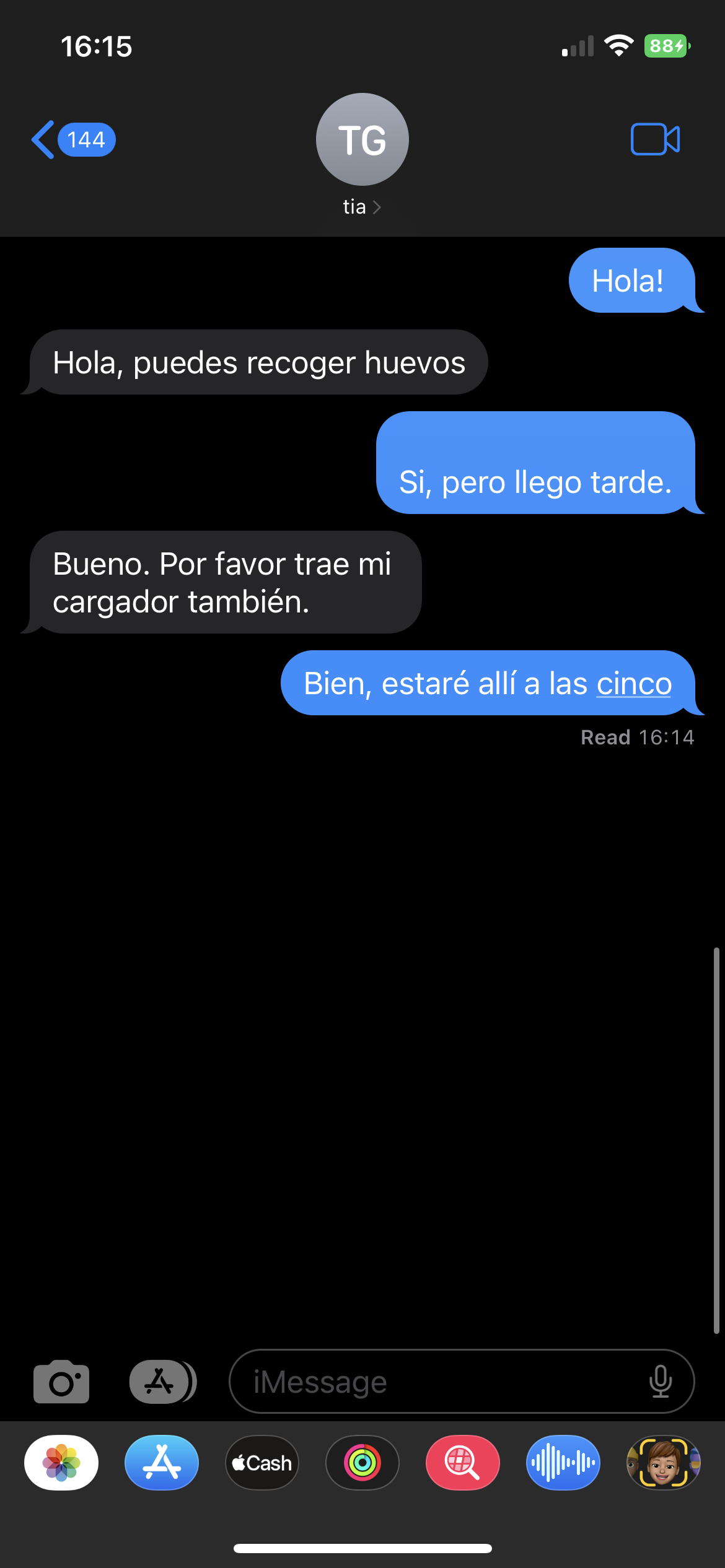
Task: Tap the underlined word cinco
Action: coord(634,684)
